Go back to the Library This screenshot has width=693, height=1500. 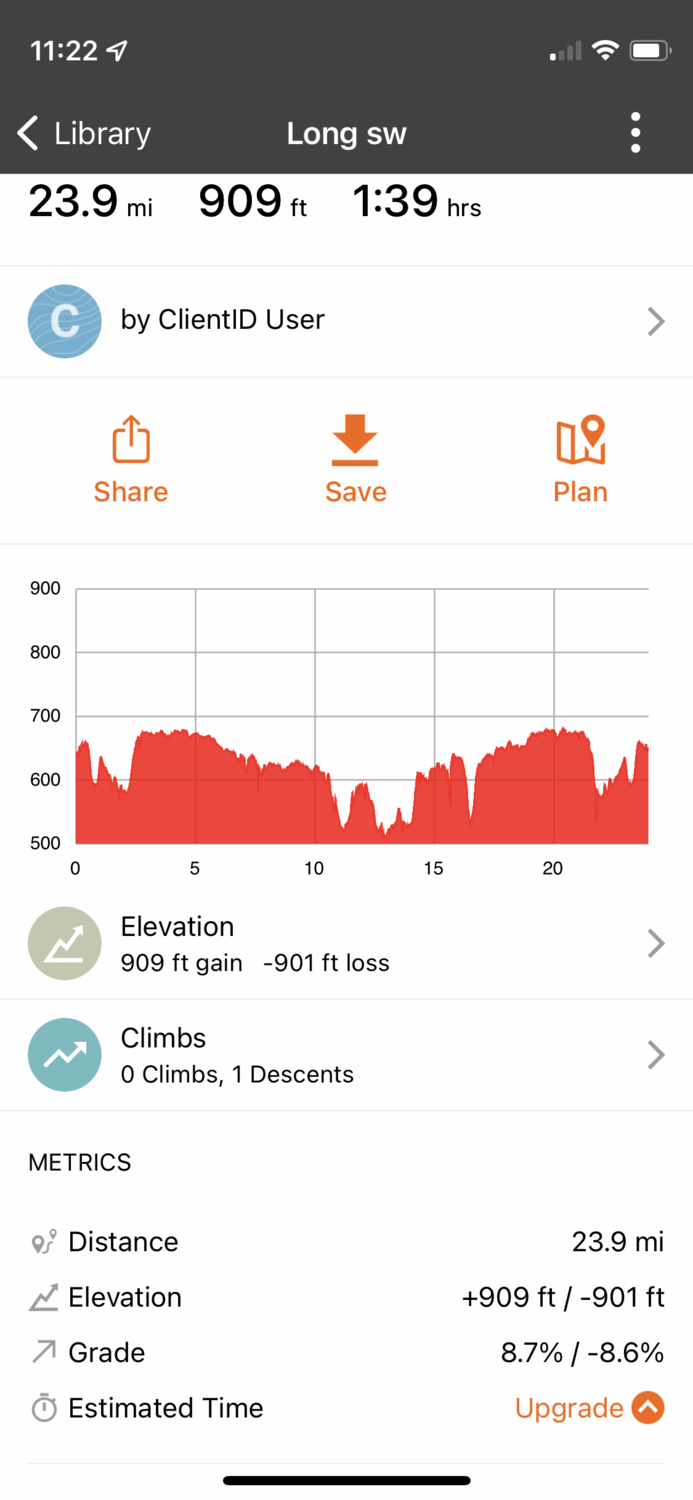pos(84,133)
